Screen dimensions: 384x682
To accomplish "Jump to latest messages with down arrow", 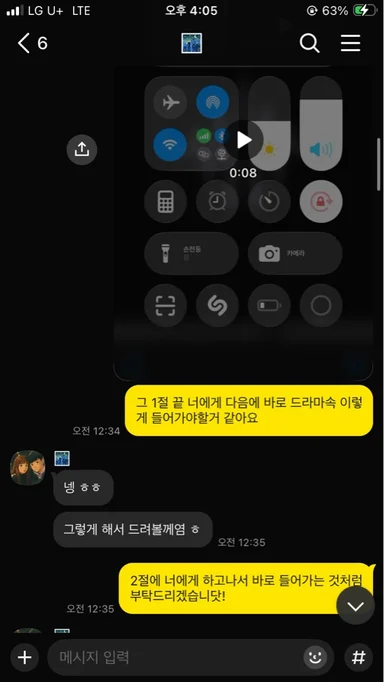I will [x=356, y=606].
